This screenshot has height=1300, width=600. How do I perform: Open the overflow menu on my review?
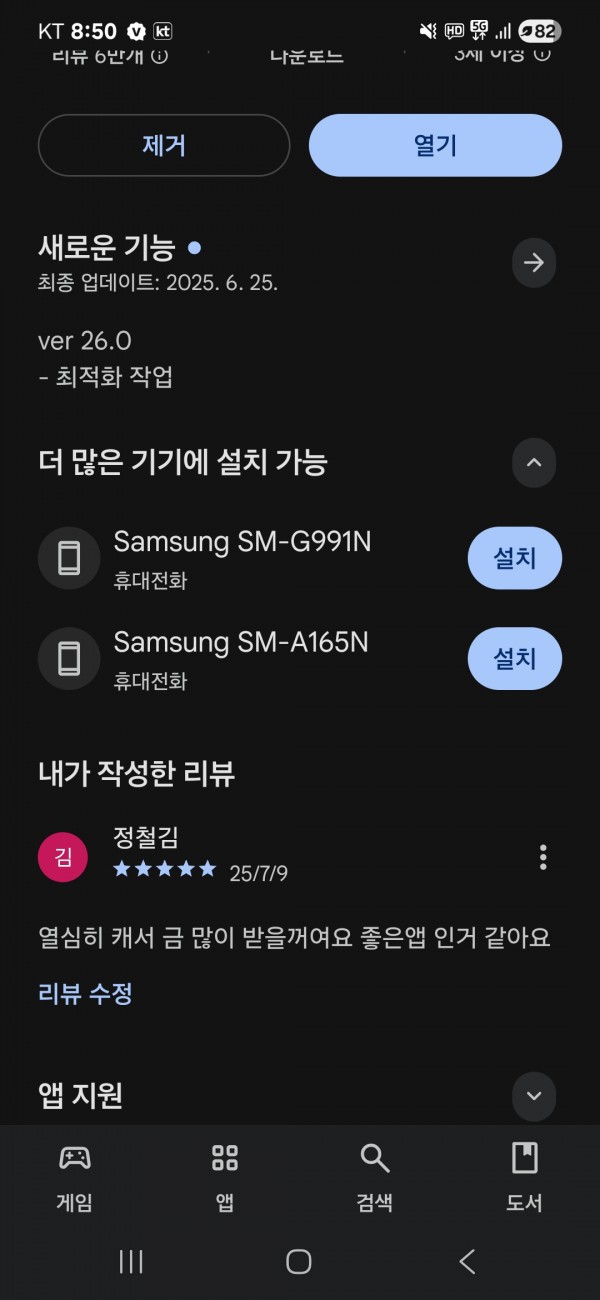tap(543, 857)
